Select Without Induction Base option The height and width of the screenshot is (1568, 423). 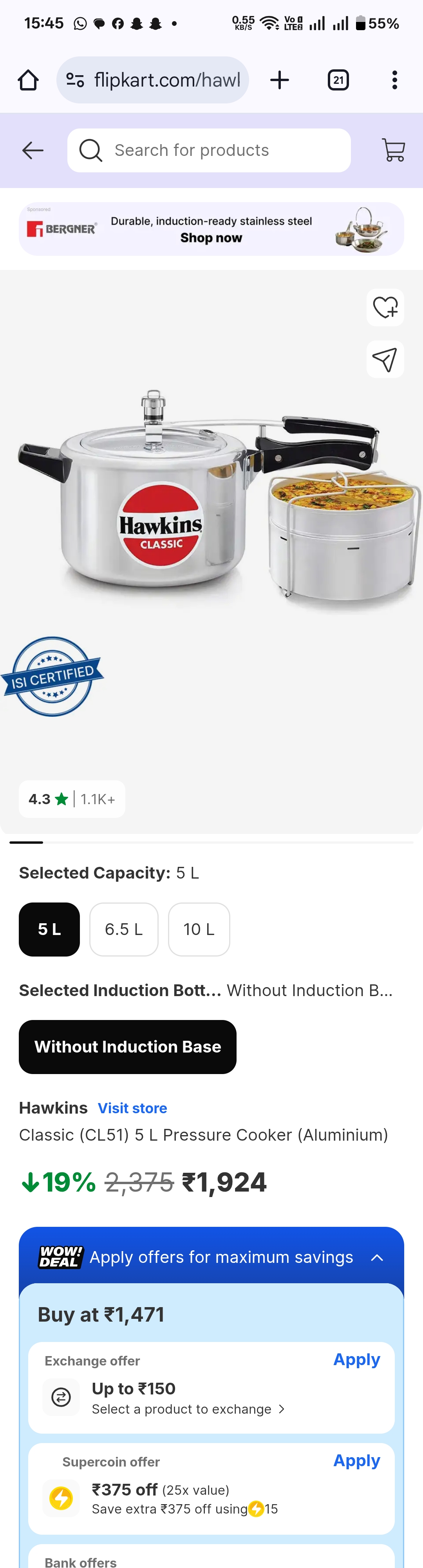128,1047
